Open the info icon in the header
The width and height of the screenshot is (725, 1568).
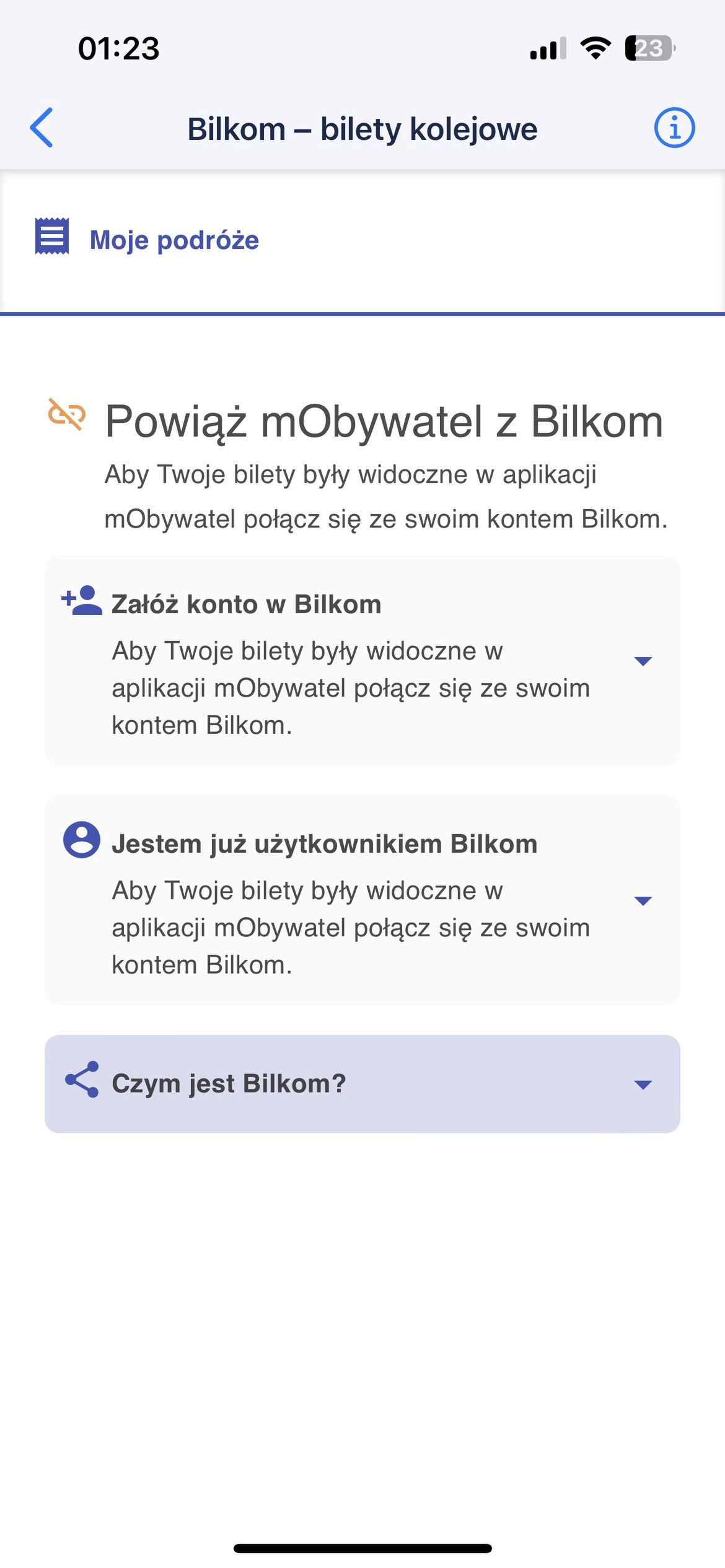pos(674,128)
